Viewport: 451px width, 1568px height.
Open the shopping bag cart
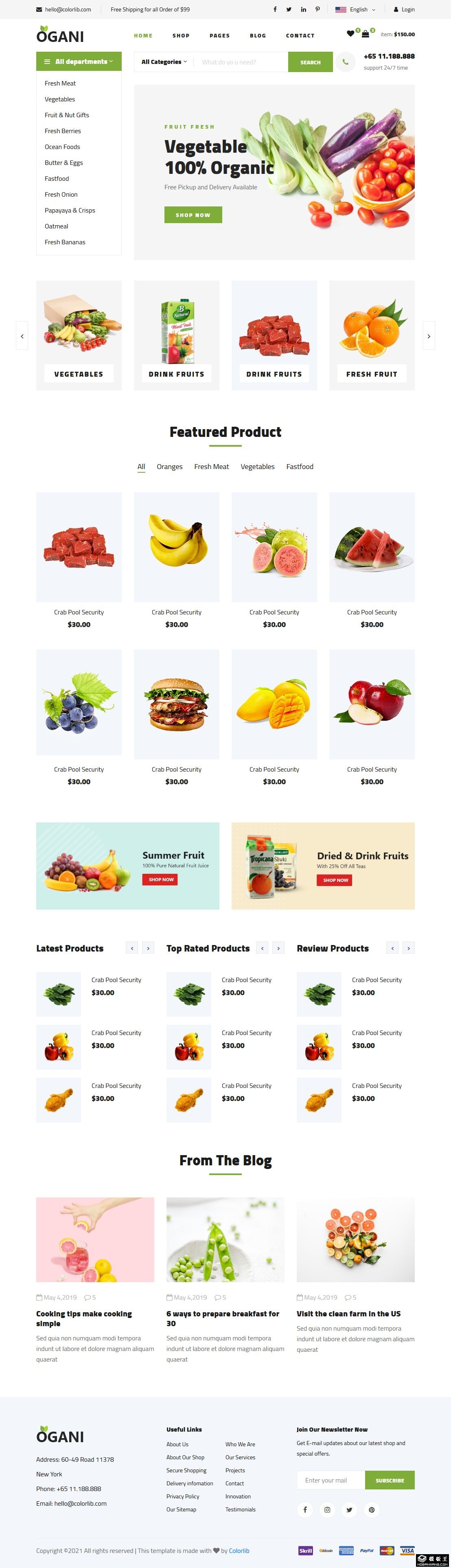coord(366,34)
